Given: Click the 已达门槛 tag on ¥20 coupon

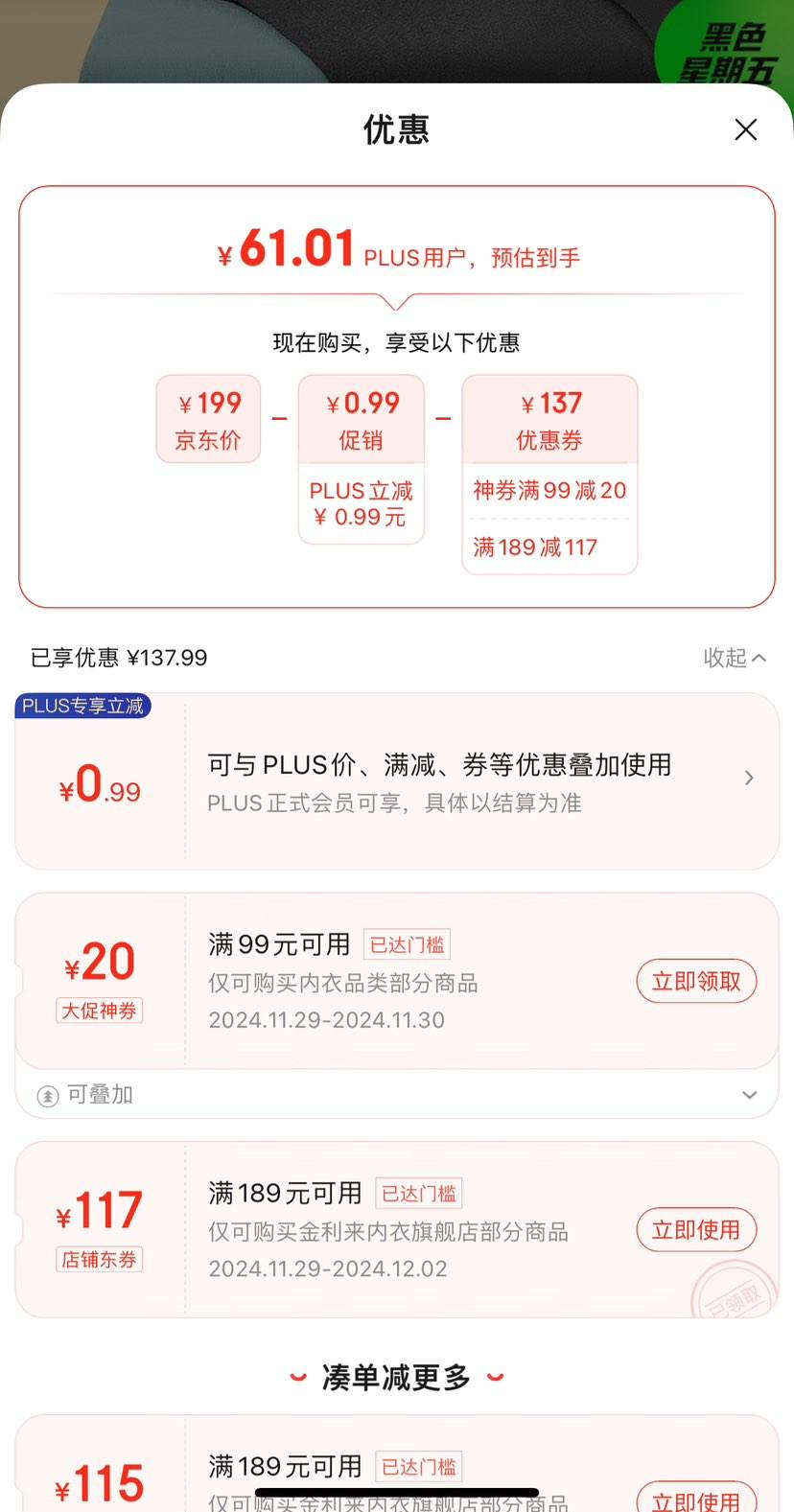Looking at the screenshot, I should [407, 943].
